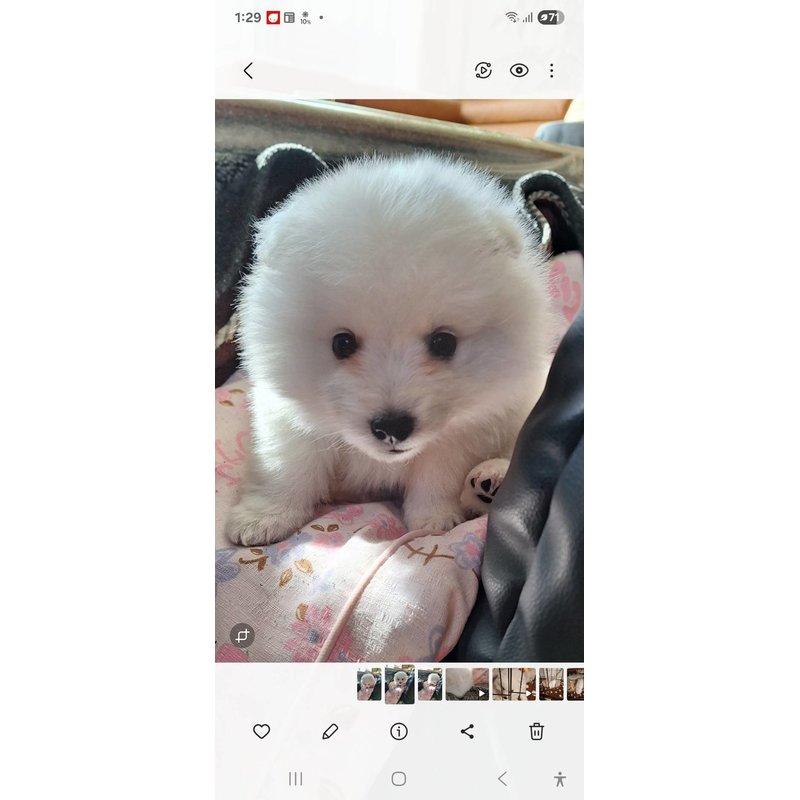Open system recent apps

click(296, 779)
